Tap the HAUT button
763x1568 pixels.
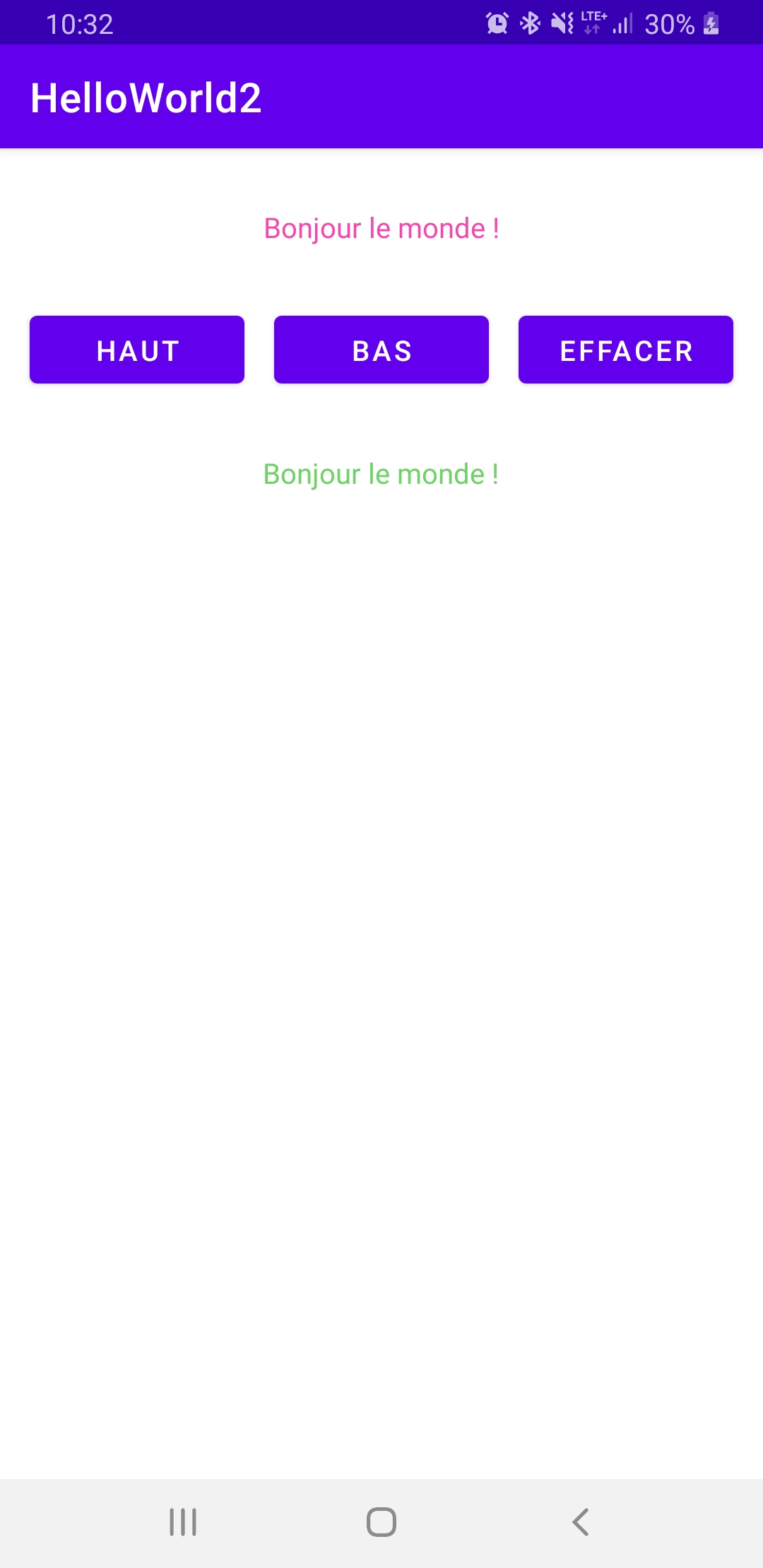(x=137, y=350)
